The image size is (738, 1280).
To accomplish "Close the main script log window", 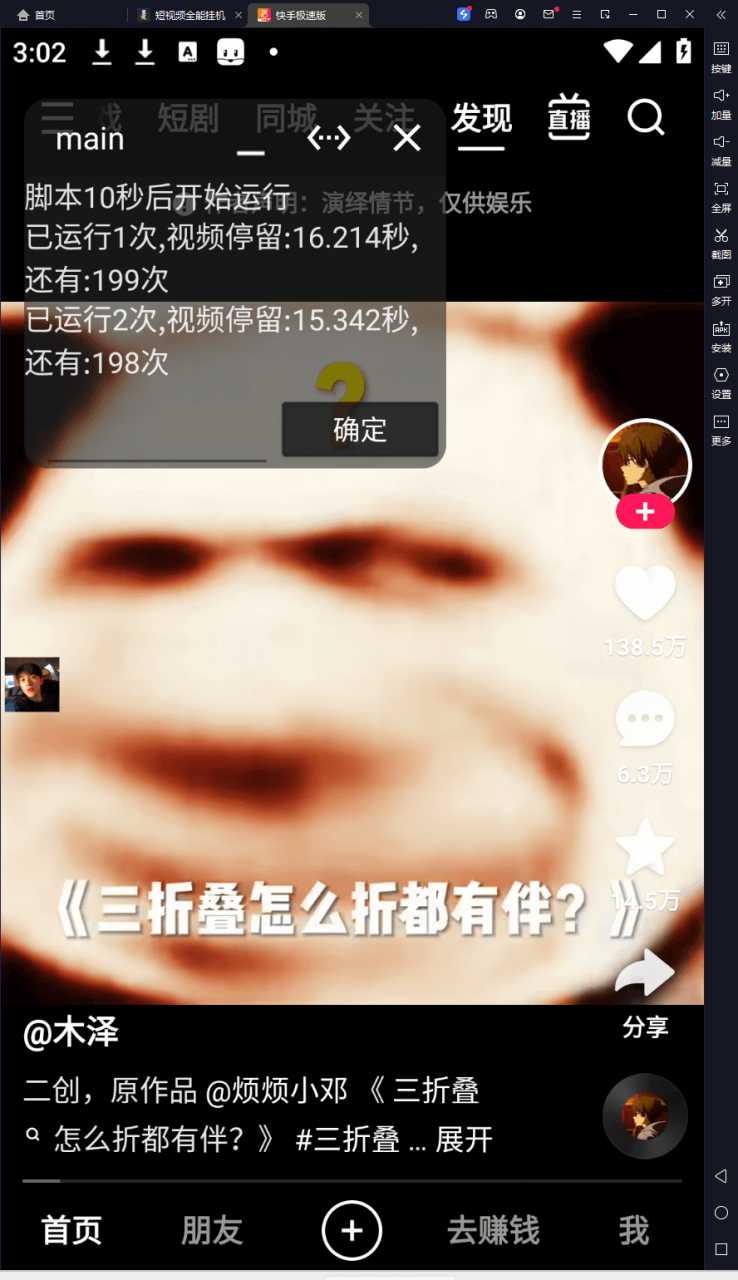I will coord(407,138).
